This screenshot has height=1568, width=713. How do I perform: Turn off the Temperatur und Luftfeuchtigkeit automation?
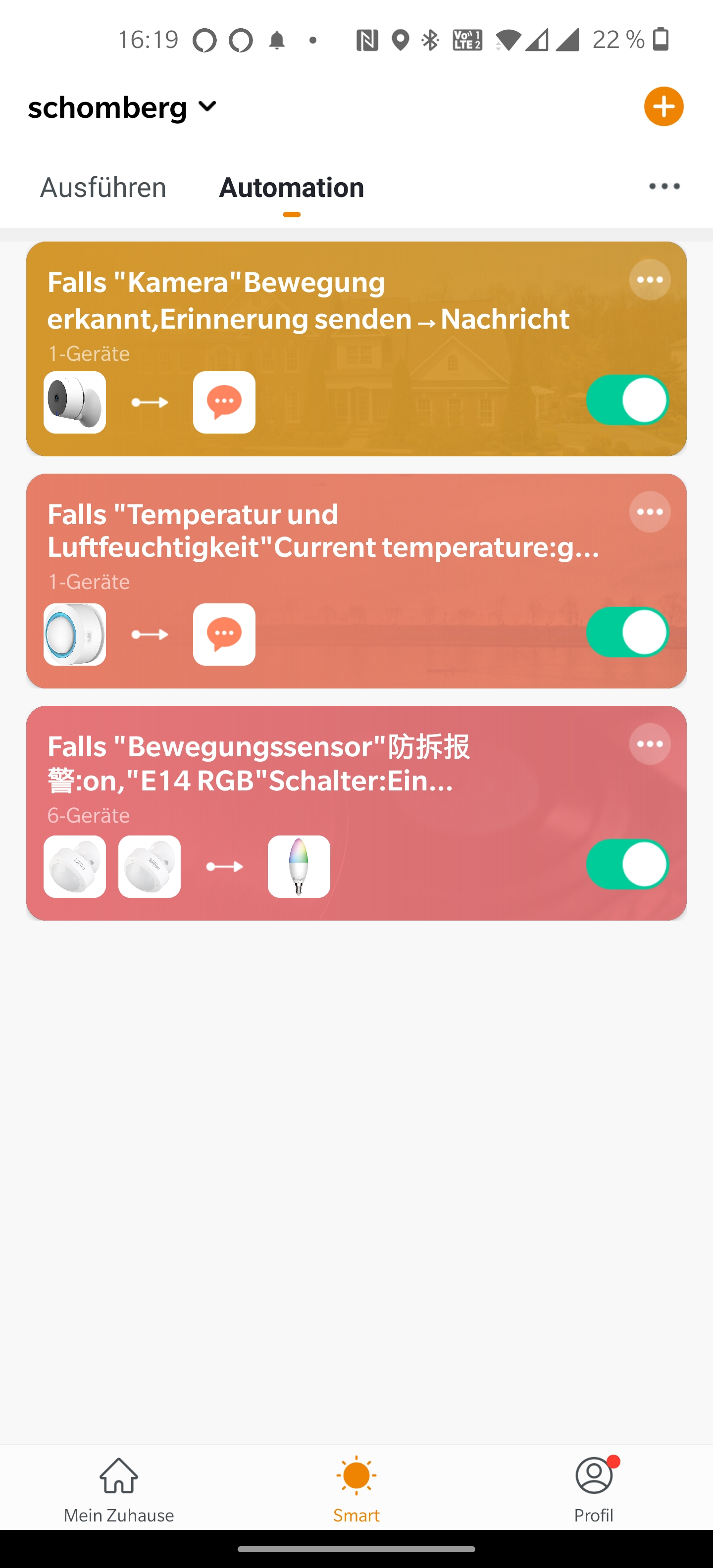point(626,632)
